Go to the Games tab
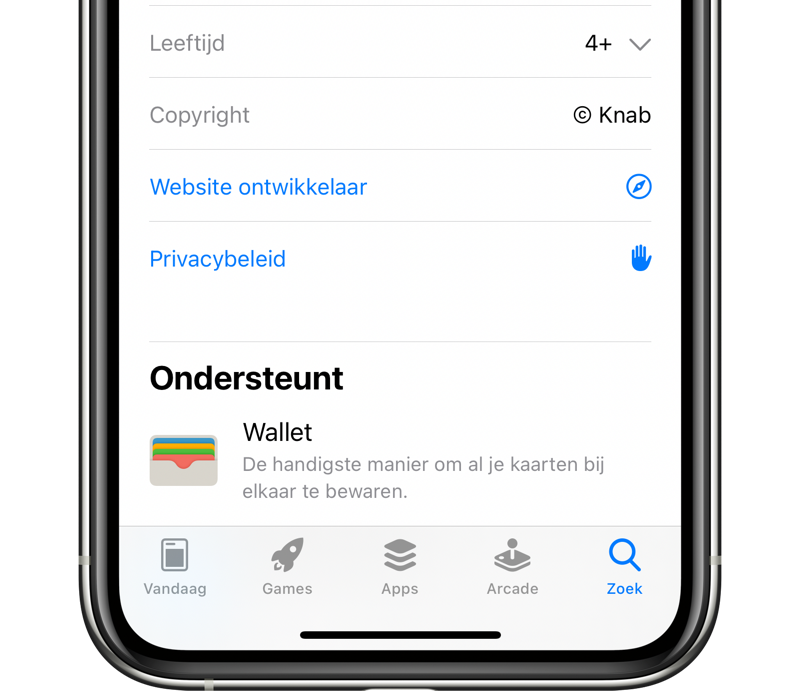Image resolution: width=800 pixels, height=700 pixels. (x=287, y=567)
